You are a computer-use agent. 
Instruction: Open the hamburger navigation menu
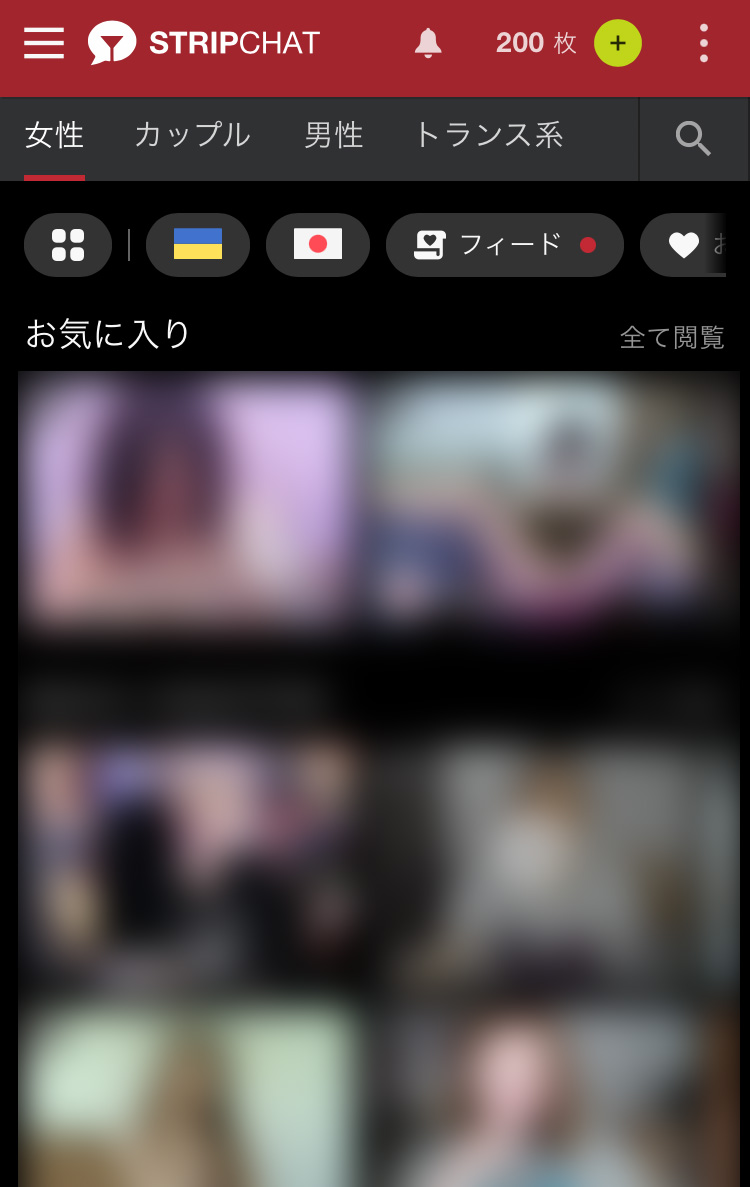[43, 43]
